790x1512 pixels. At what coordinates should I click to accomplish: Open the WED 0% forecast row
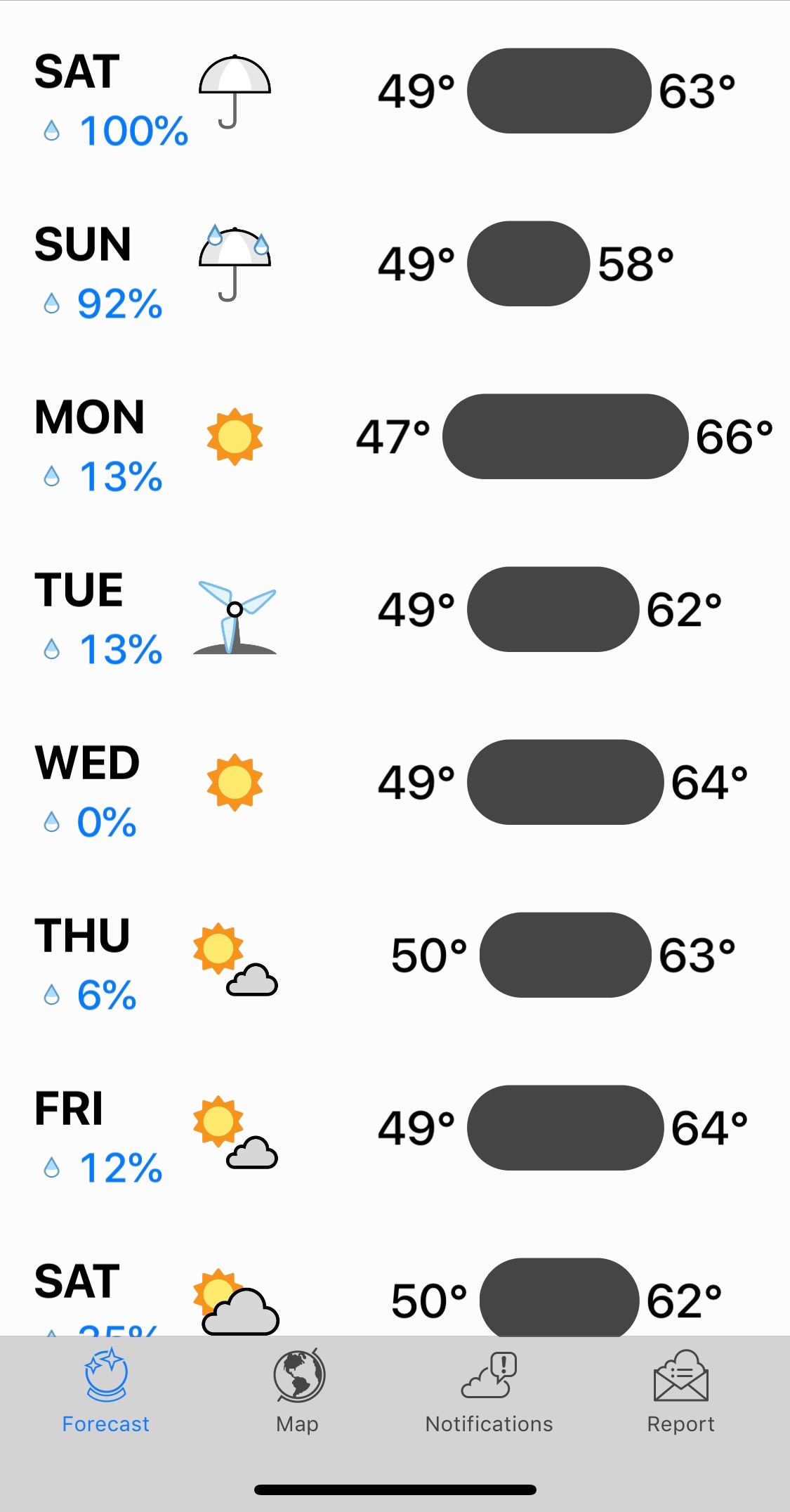395,783
